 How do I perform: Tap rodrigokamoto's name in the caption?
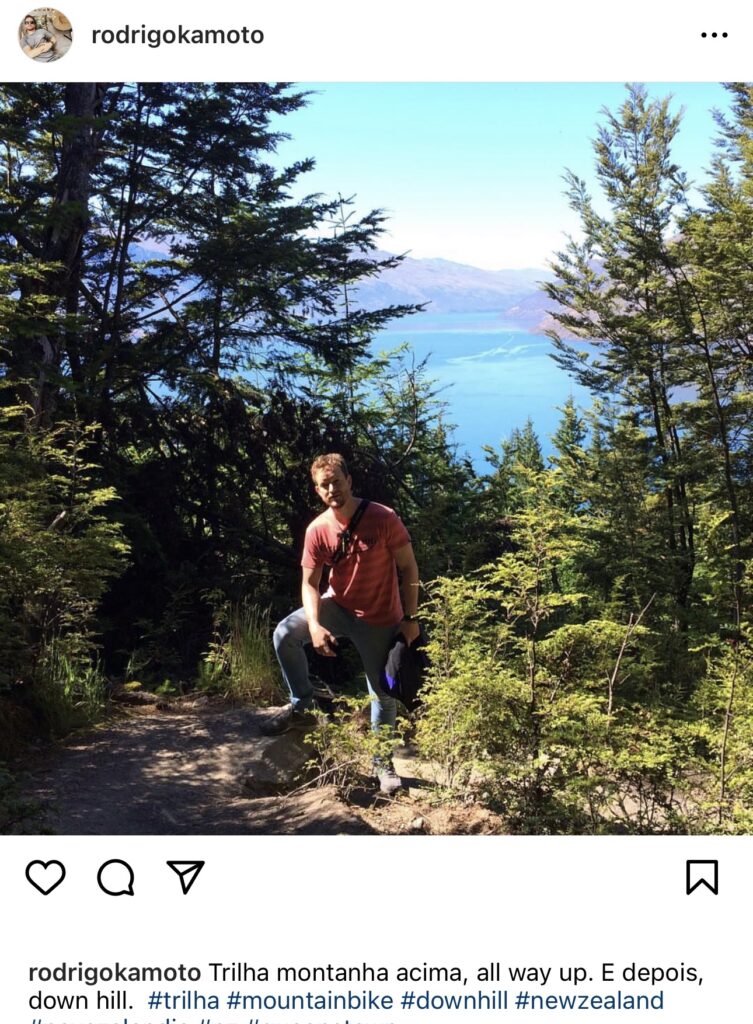(115, 973)
